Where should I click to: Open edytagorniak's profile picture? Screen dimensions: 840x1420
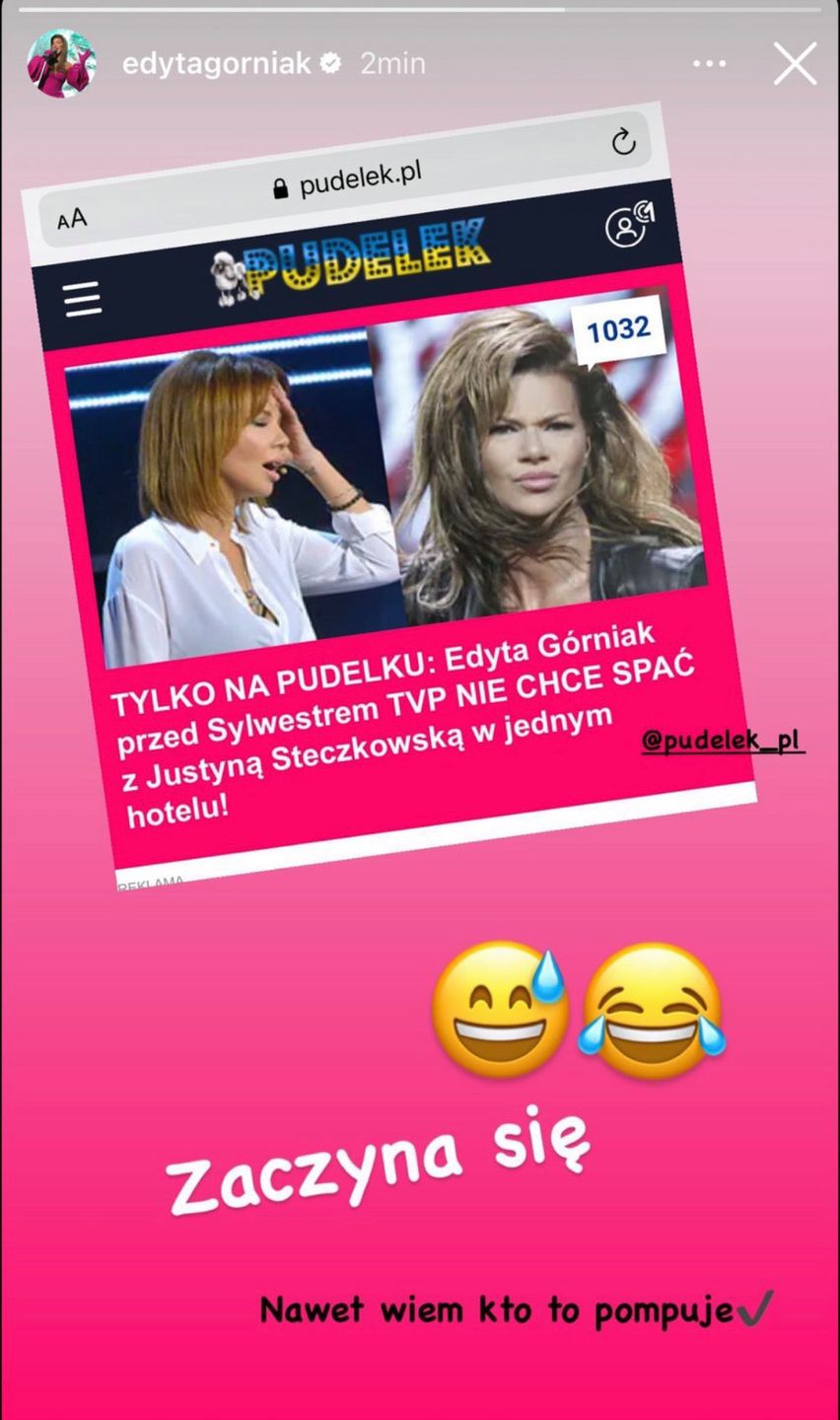(x=61, y=64)
